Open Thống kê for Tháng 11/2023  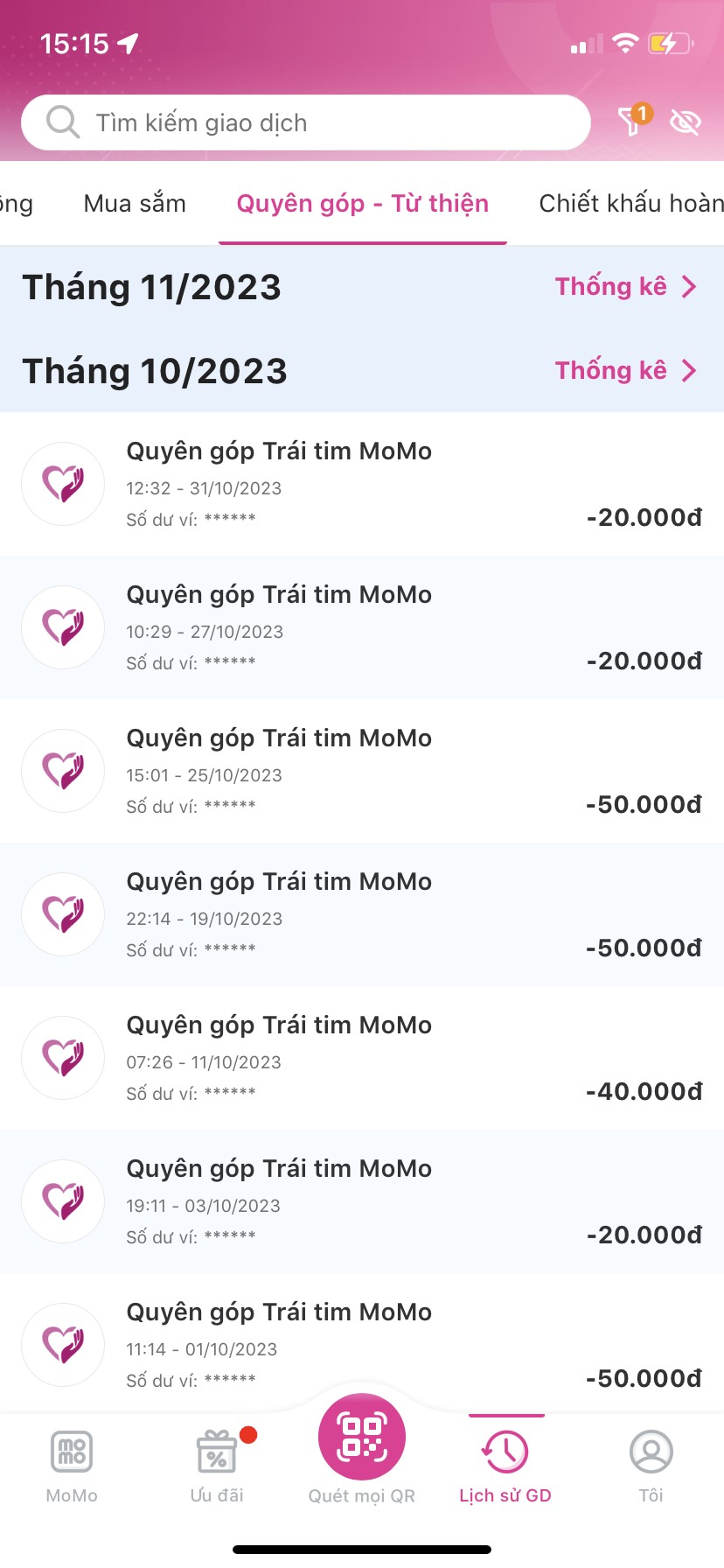pos(625,287)
